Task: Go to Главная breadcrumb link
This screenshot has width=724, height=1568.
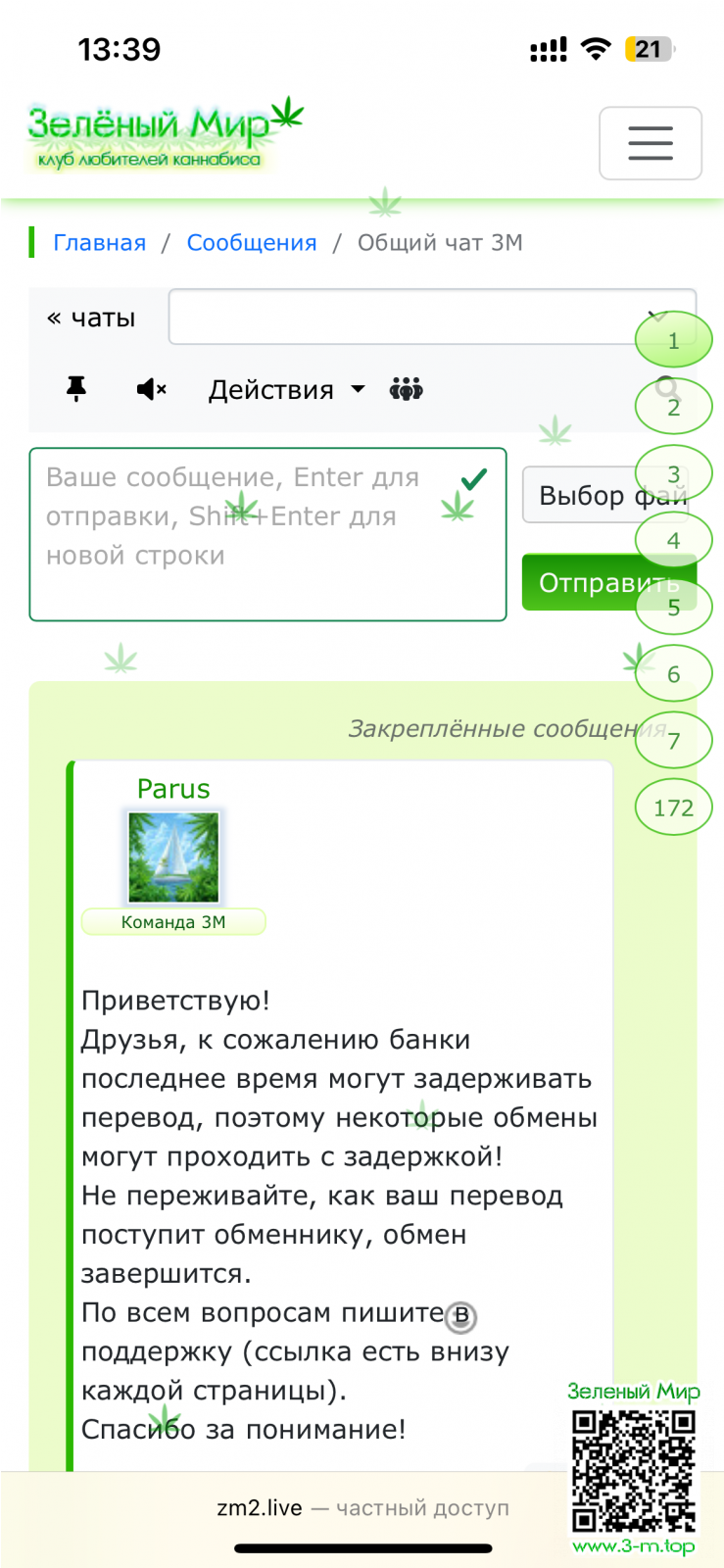Action: pyautogui.click(x=99, y=243)
